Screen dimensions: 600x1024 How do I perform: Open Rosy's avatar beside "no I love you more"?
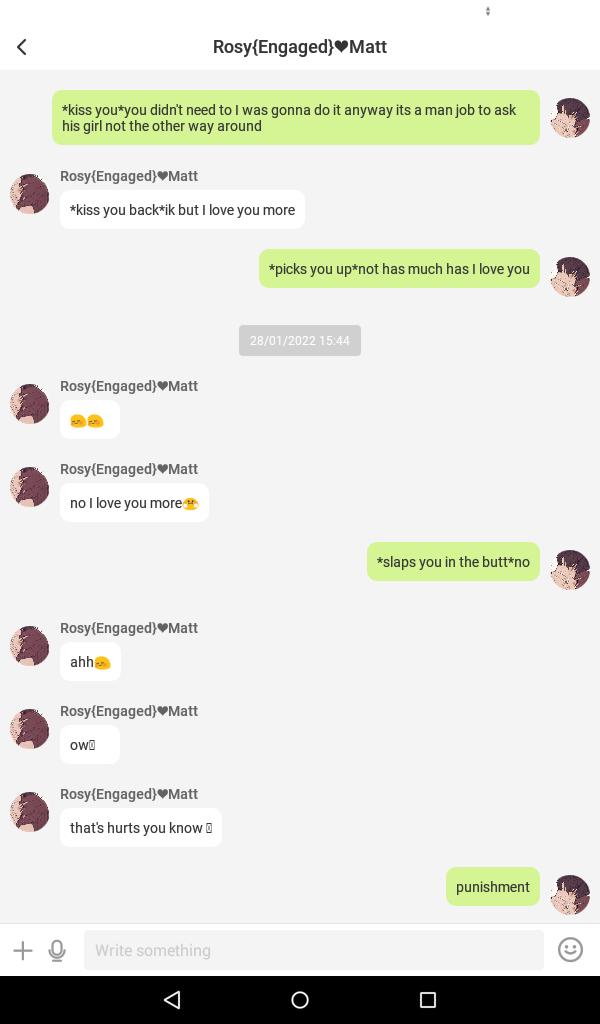[30, 487]
